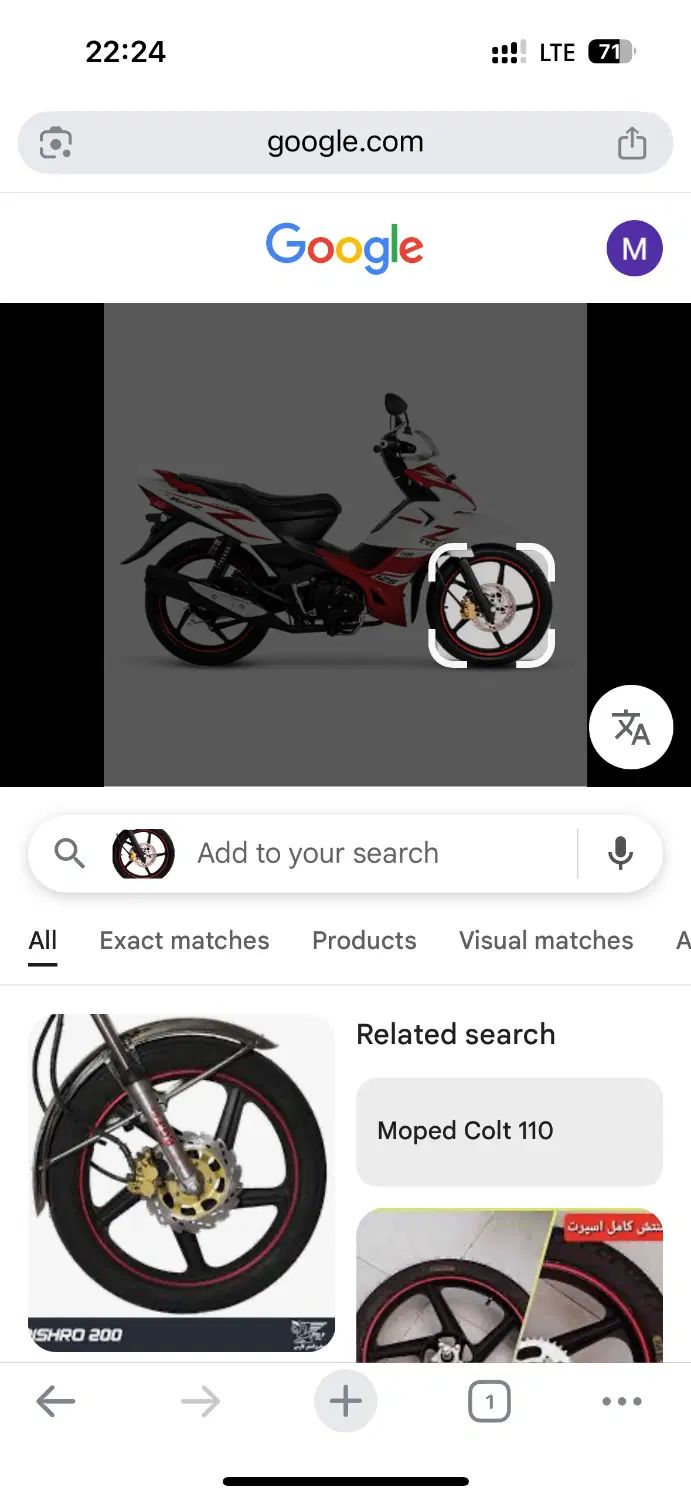Search related Moped Colt 110
The width and height of the screenshot is (691, 1500).
tap(509, 1131)
